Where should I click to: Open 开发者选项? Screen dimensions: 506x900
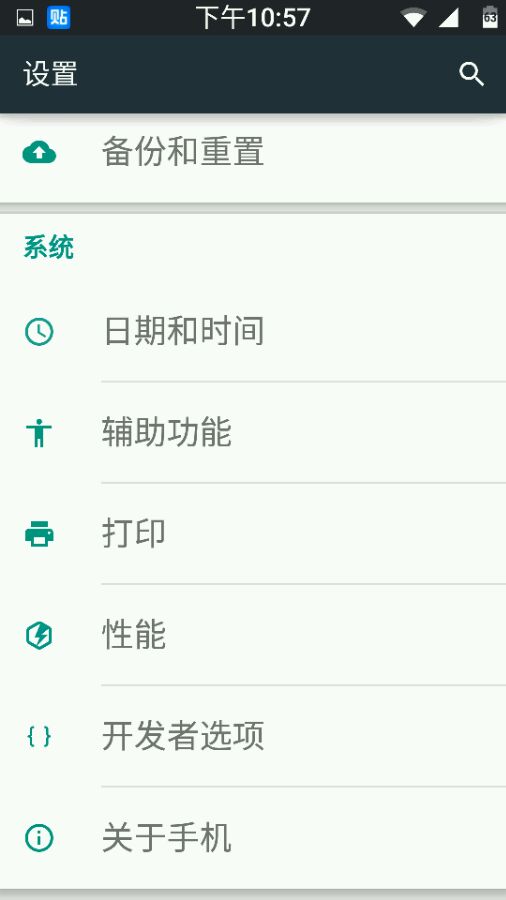253,736
